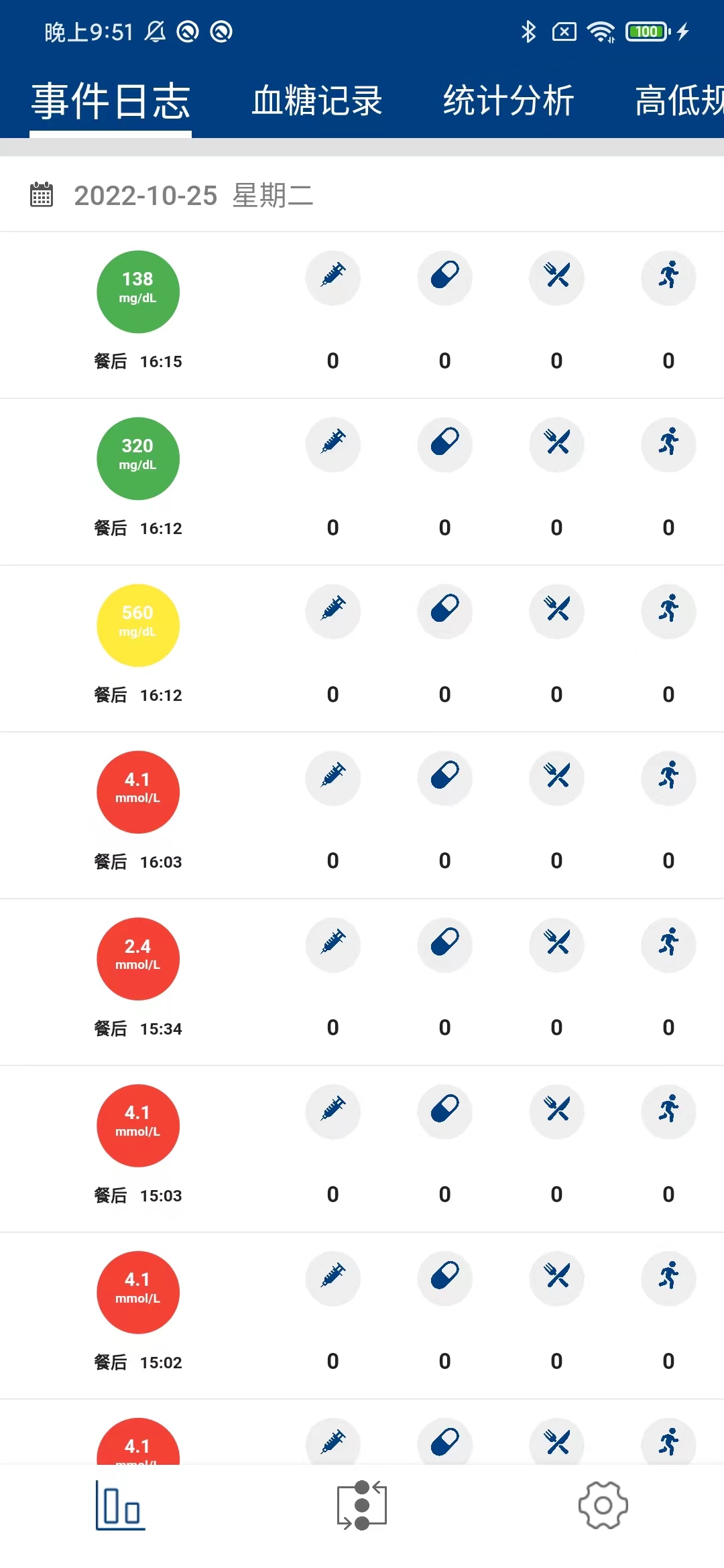Tap meal icon for the 560 mg/dL entry
This screenshot has height=1568, width=724.
557,610
